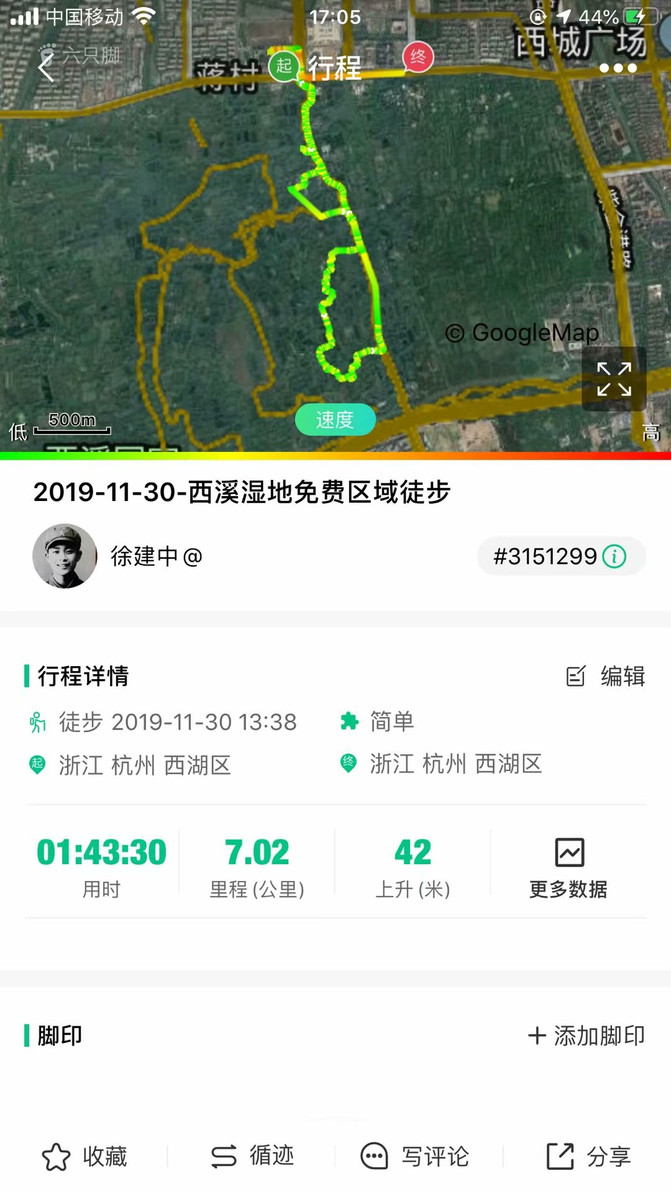The height and width of the screenshot is (1192, 671).
Task: Open 徐建中's profile avatar
Action: point(65,556)
